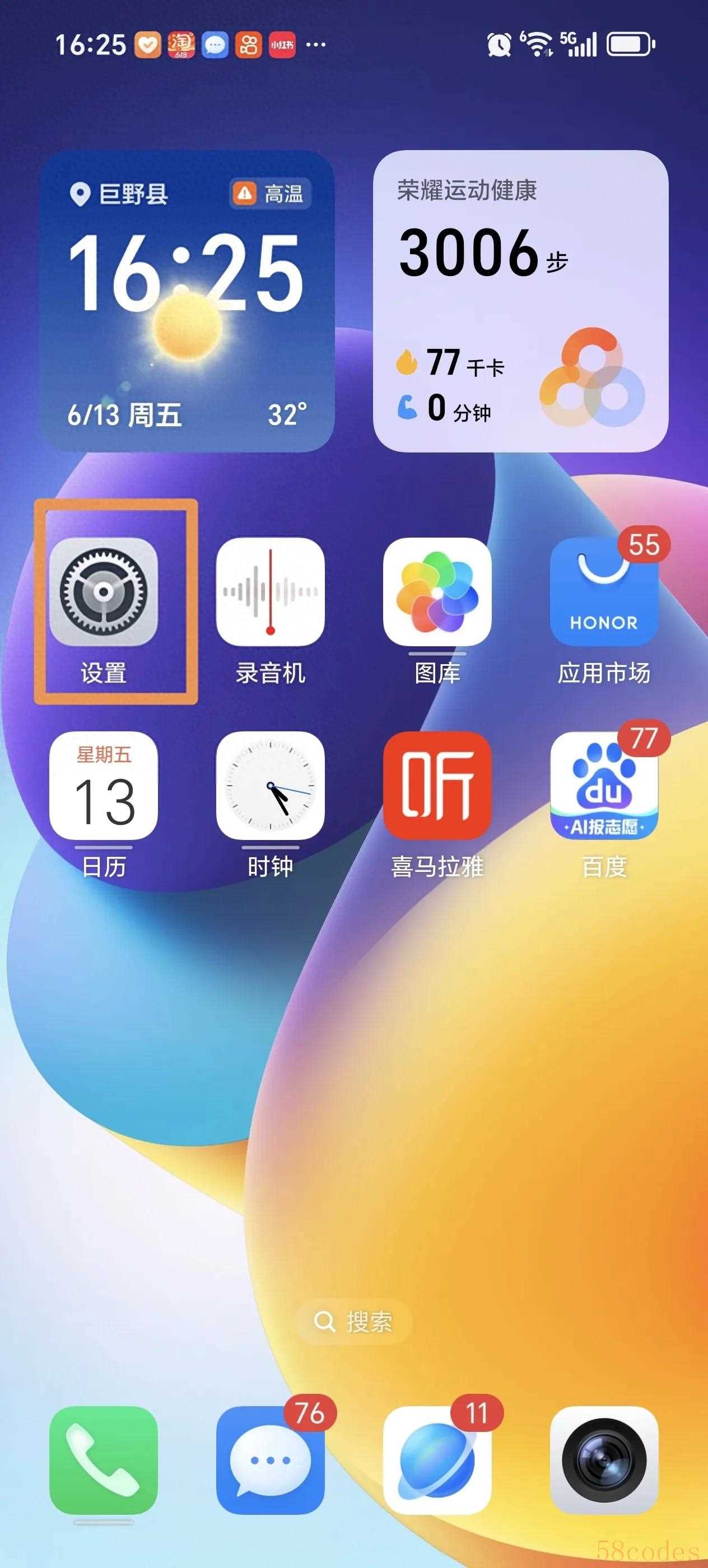Open the 设置 settings app
This screenshot has width=708, height=1568.
pyautogui.click(x=104, y=592)
